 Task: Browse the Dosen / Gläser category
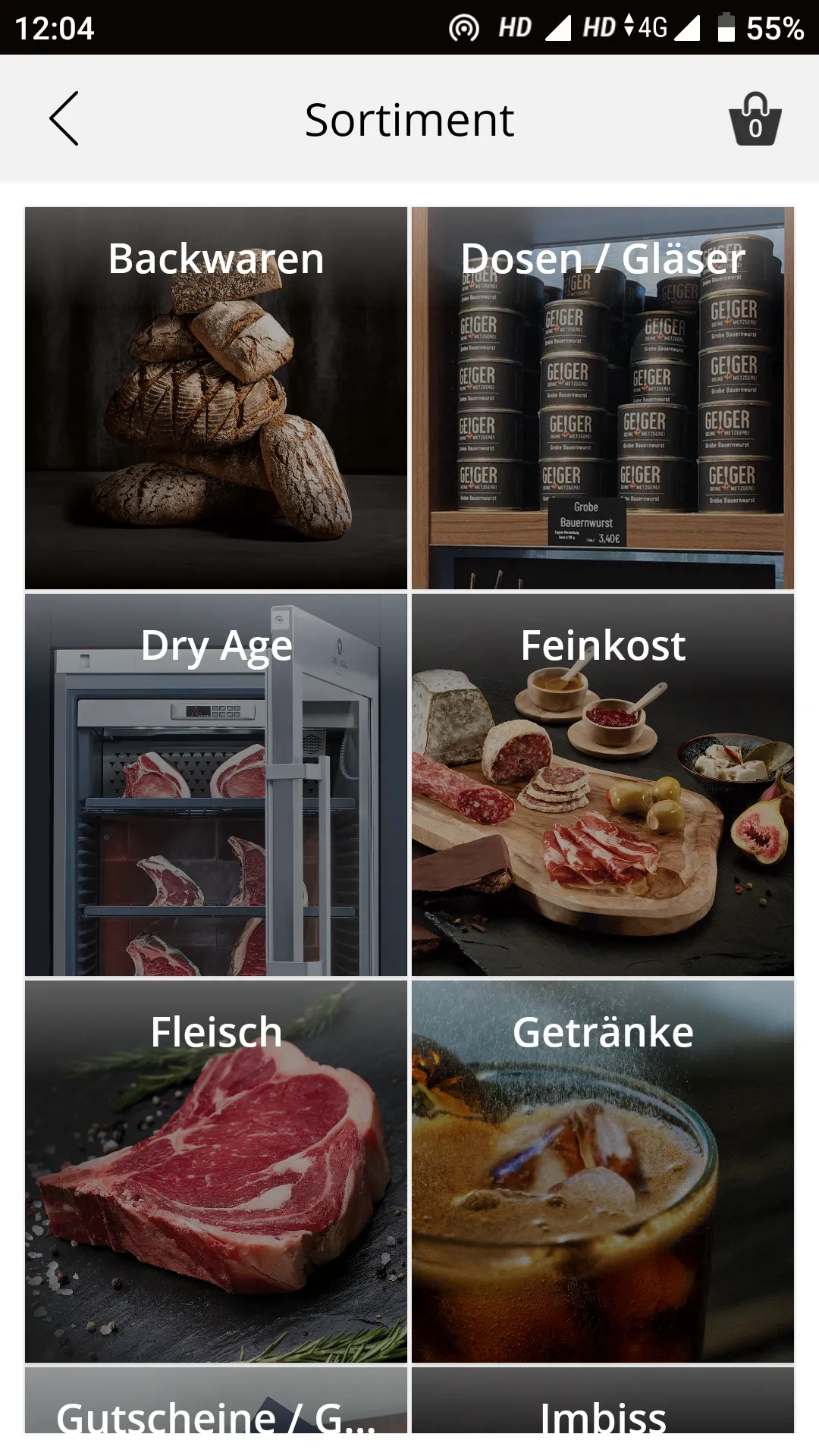pos(603,398)
